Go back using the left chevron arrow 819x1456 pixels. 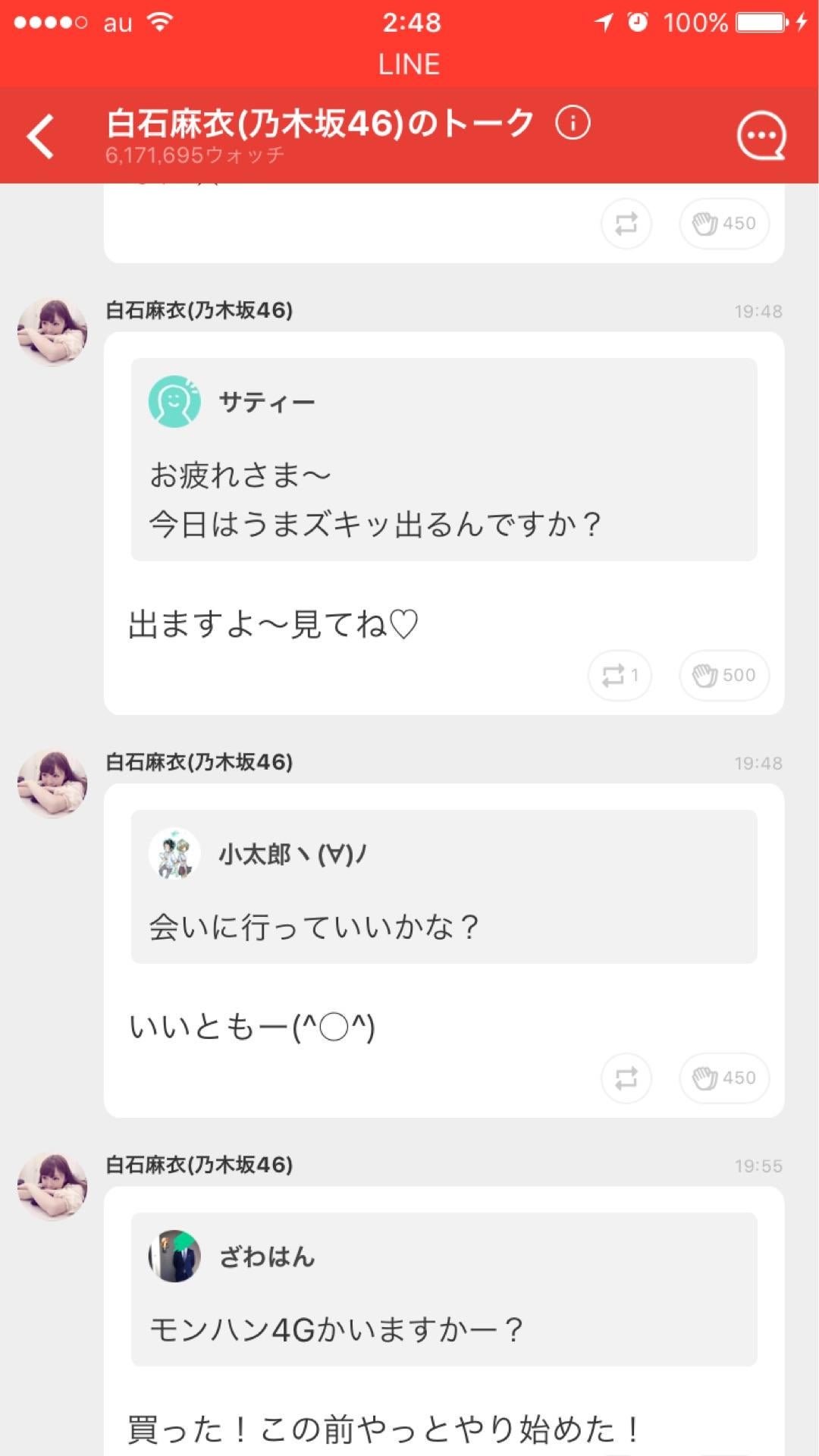(x=39, y=135)
